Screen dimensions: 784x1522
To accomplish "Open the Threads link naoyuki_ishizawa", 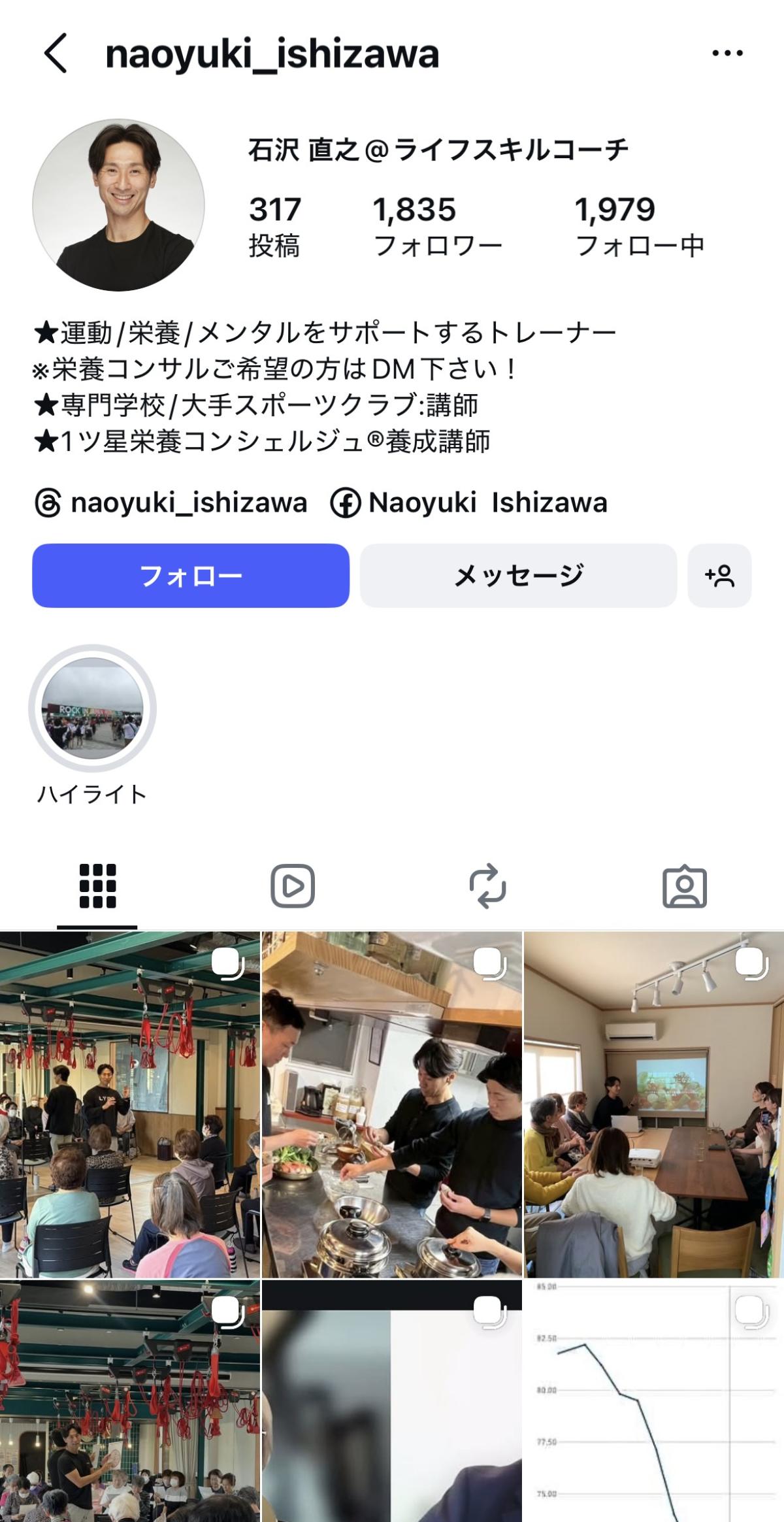I will click(x=170, y=503).
